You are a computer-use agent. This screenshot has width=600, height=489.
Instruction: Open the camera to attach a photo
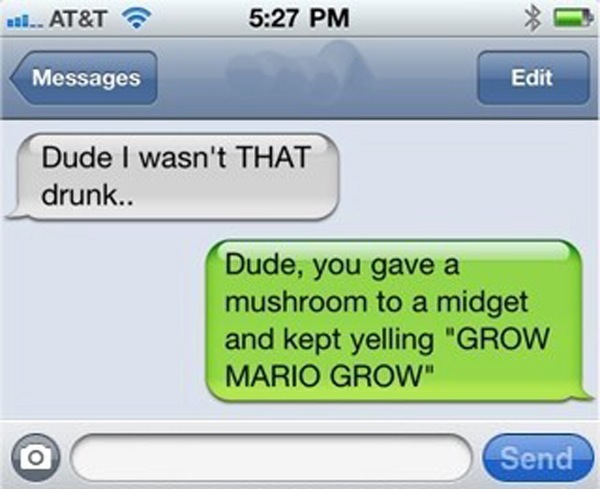pos(36,456)
